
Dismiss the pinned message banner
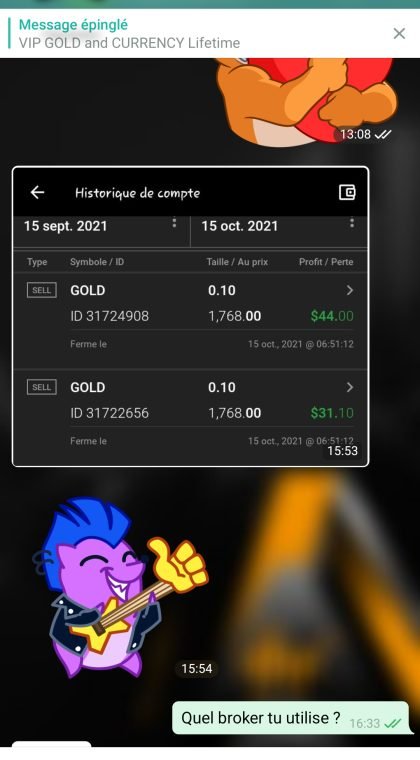pos(399,33)
